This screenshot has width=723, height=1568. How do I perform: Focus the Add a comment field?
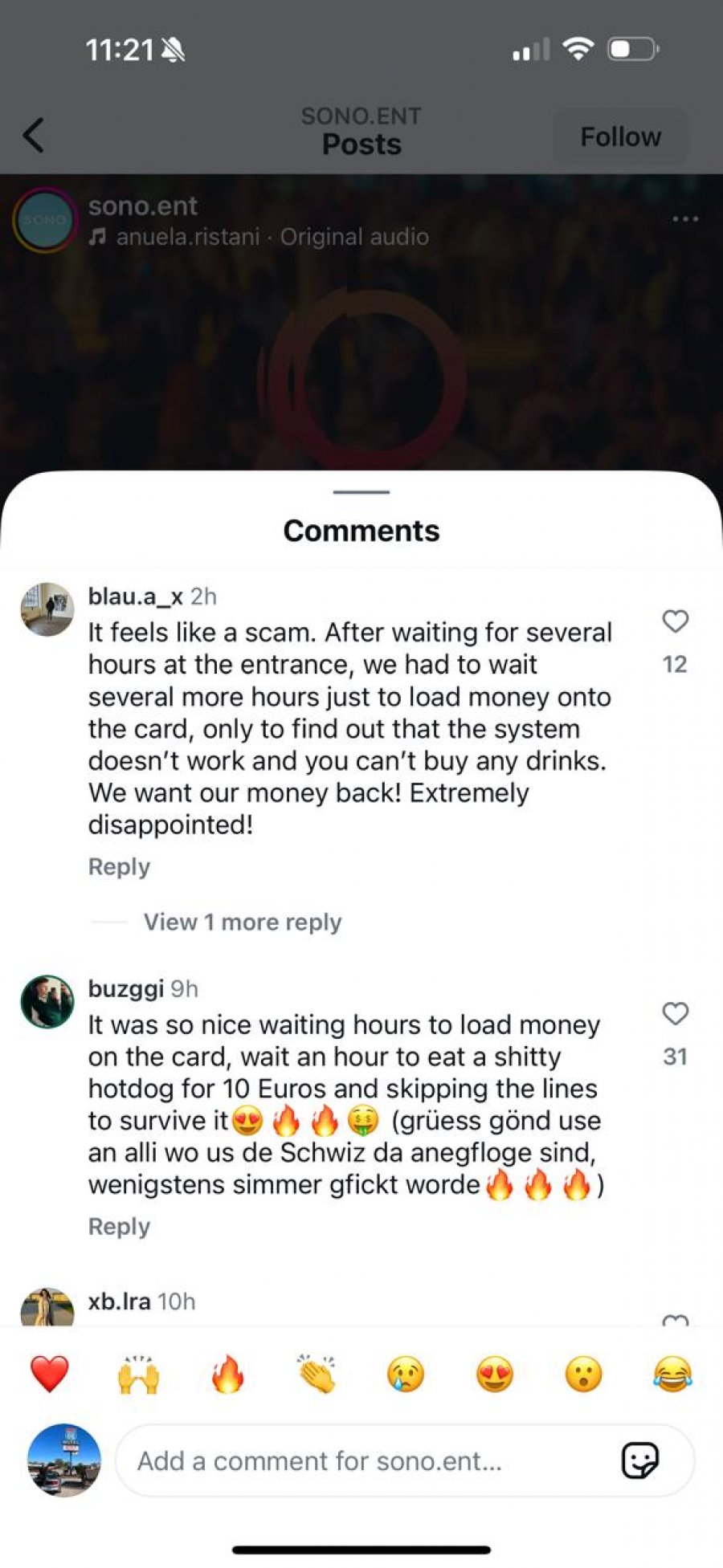pos(361,1461)
